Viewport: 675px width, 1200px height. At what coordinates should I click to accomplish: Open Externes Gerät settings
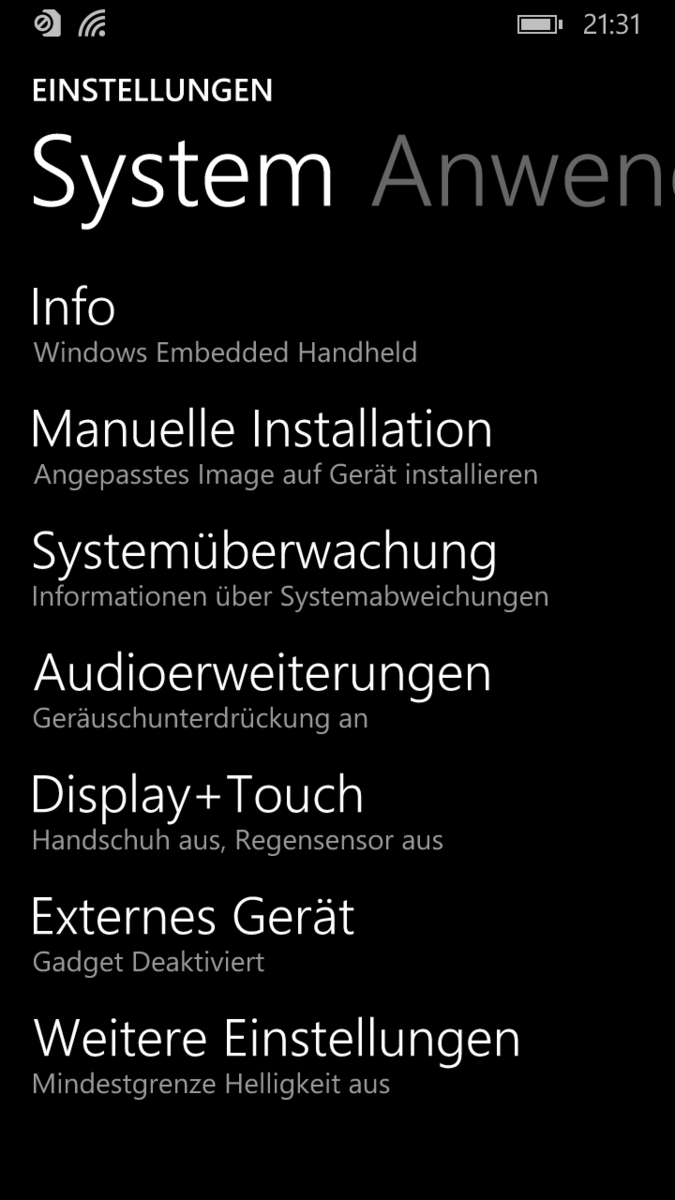click(x=337, y=935)
